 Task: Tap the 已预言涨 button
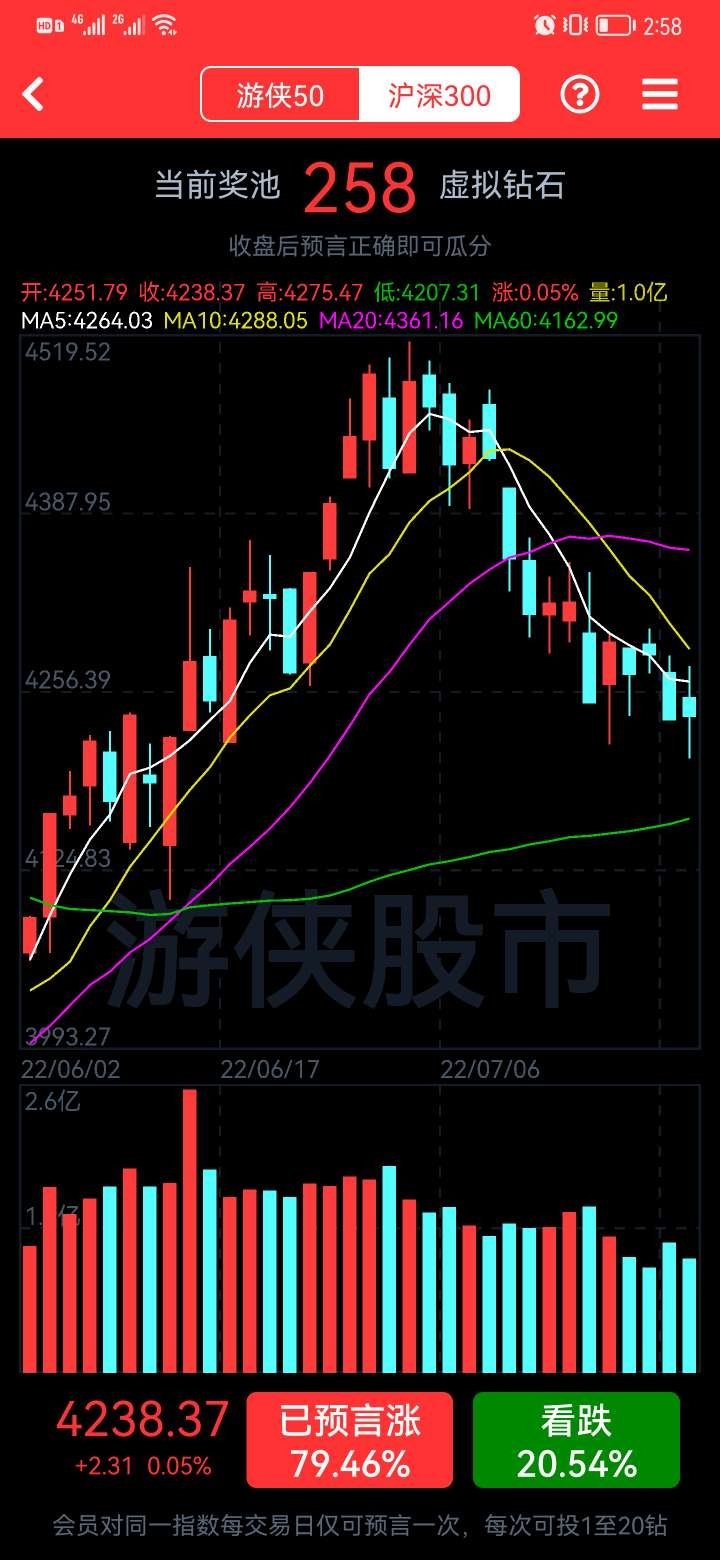(x=350, y=1440)
